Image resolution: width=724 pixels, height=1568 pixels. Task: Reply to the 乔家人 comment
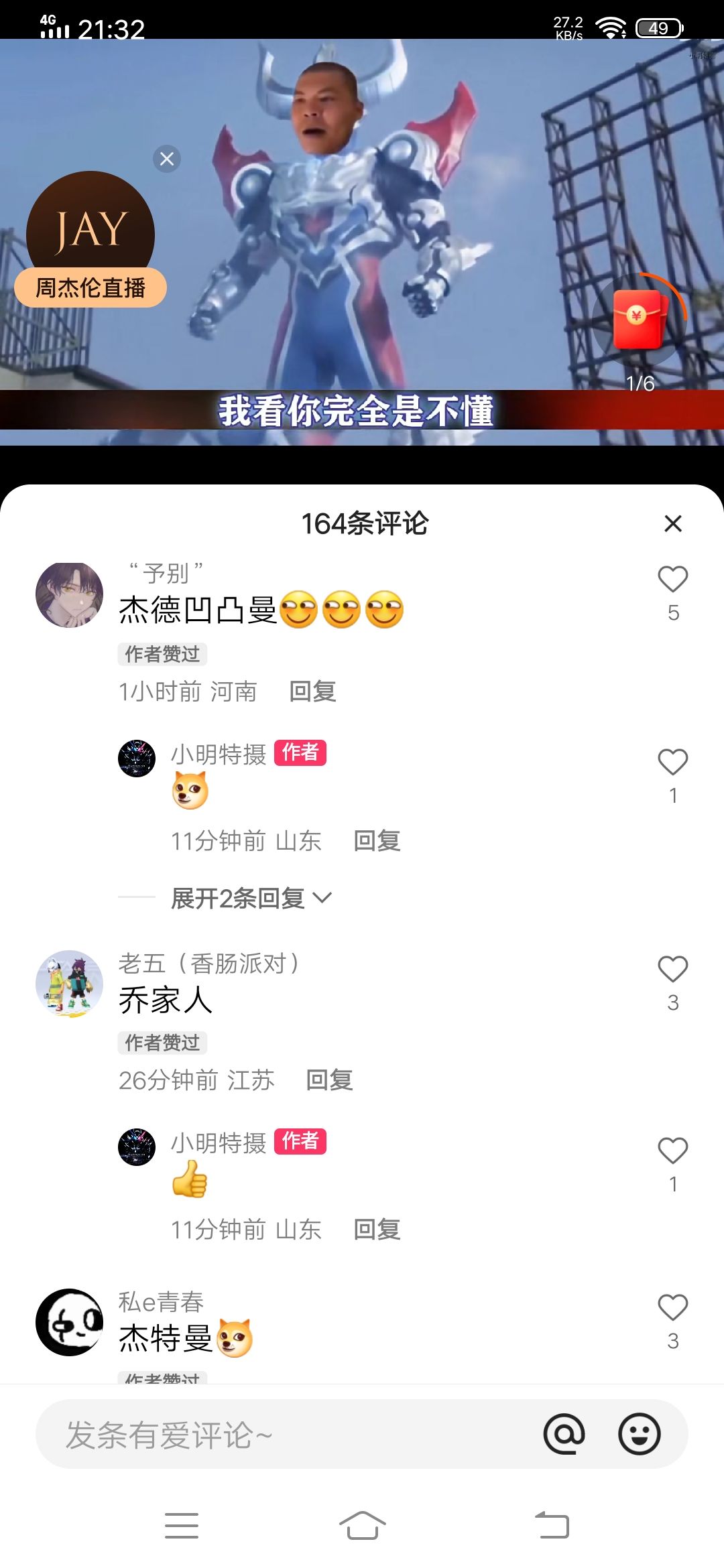pos(329,1080)
